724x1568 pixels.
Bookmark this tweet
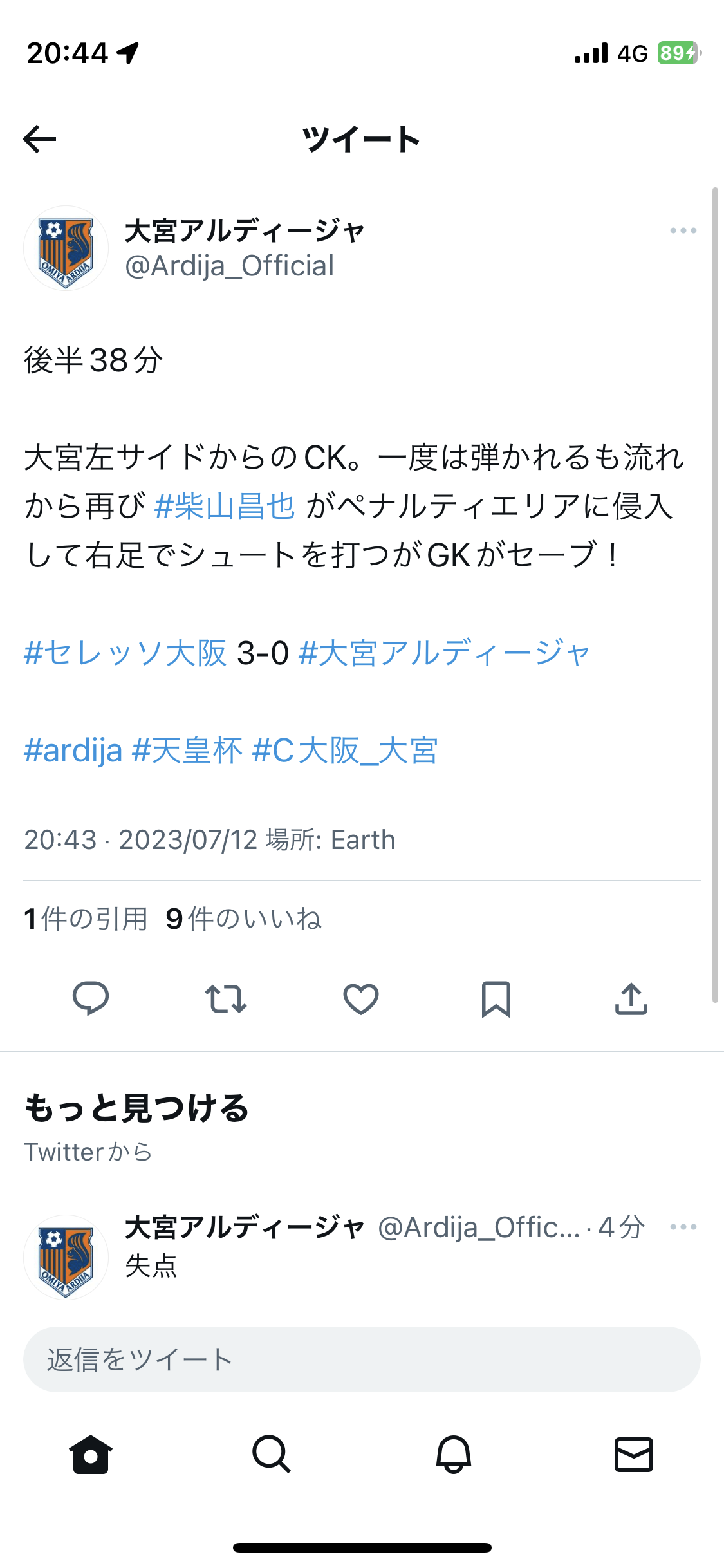tap(496, 999)
